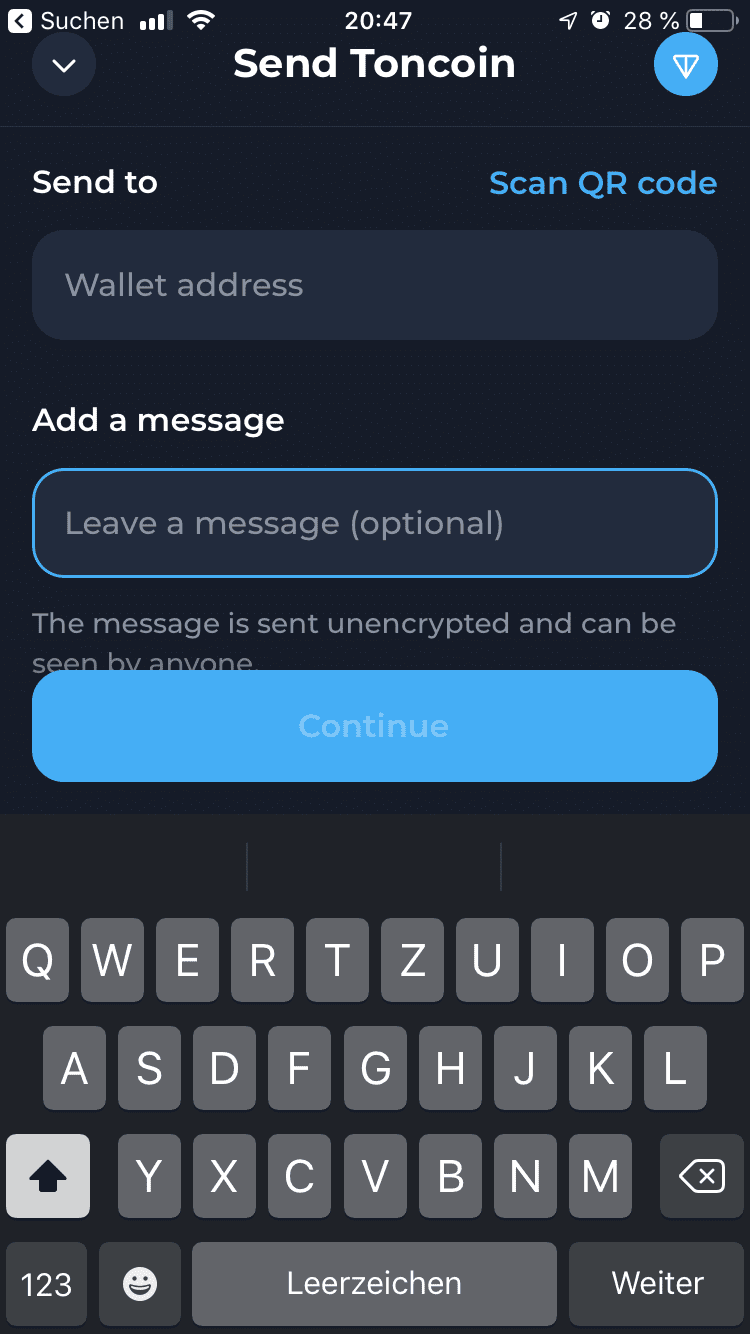
Task: Tap the Continue button
Action: [374, 726]
